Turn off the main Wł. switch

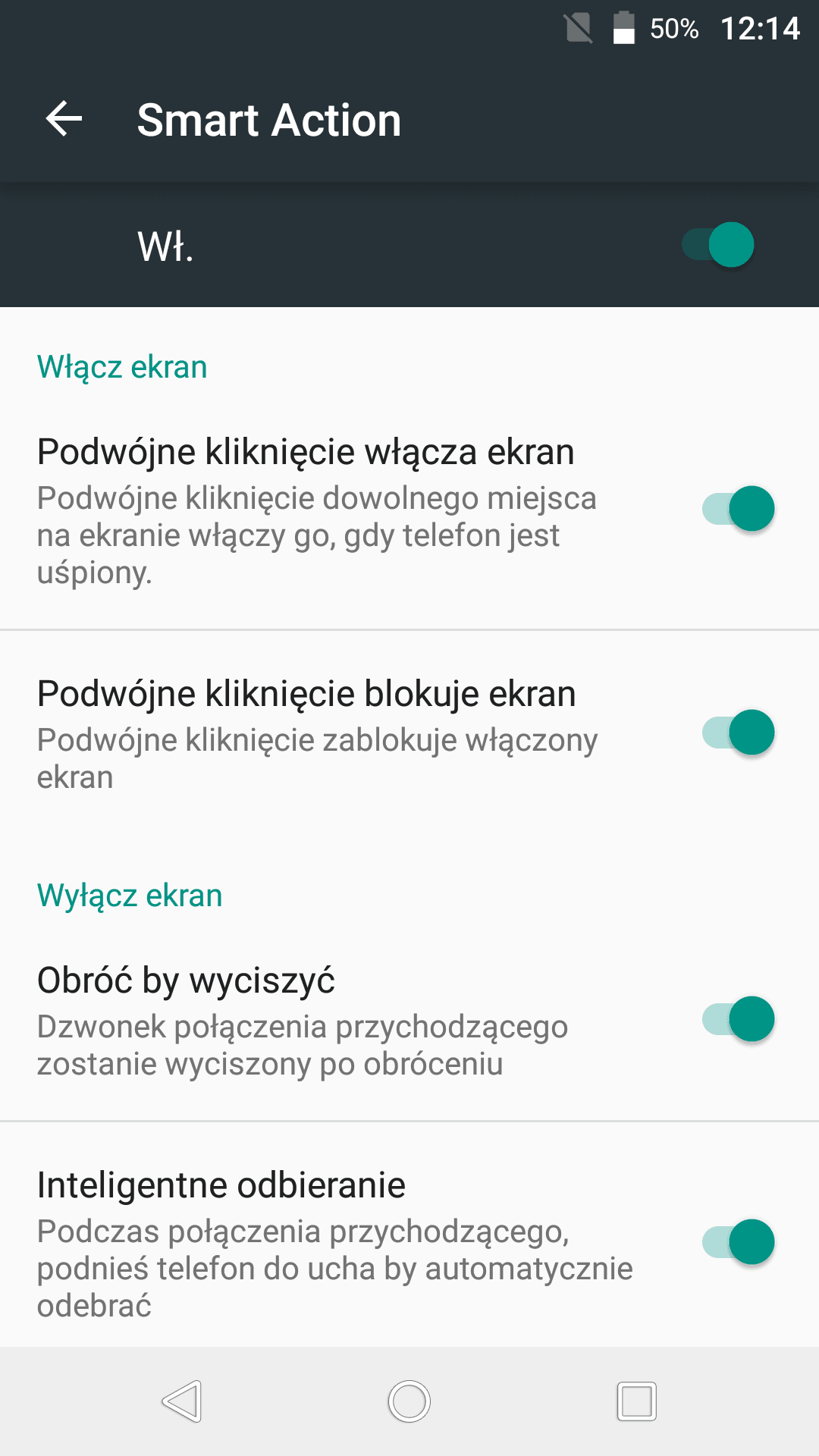pyautogui.click(x=717, y=245)
